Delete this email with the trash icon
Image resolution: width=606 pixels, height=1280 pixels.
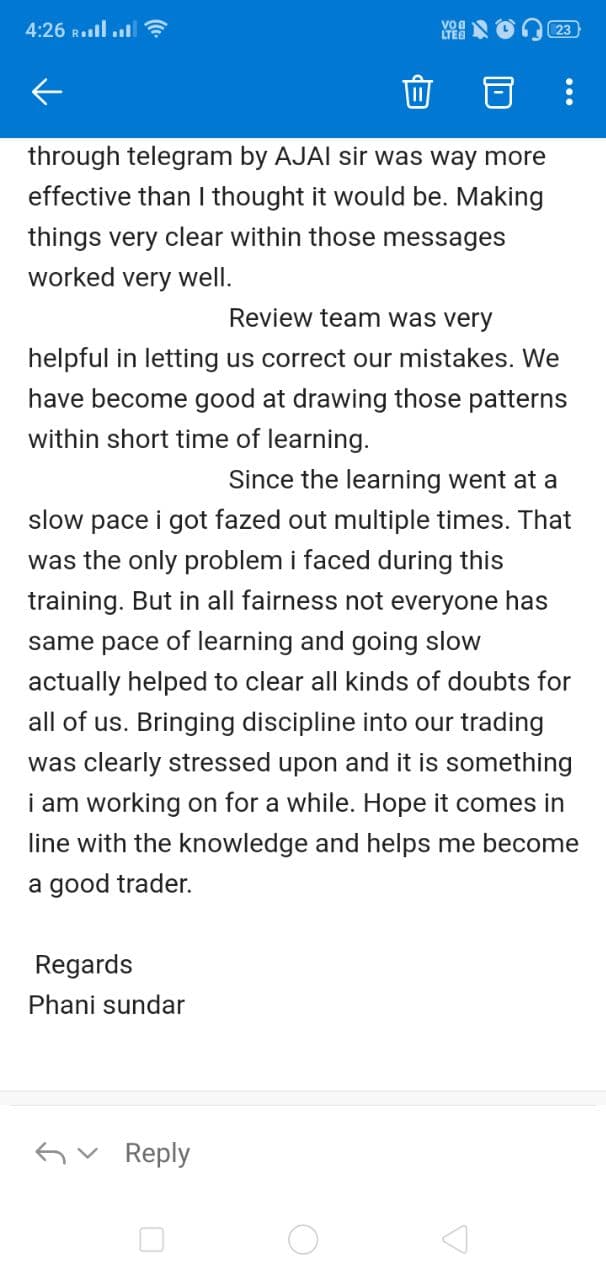coord(416,93)
